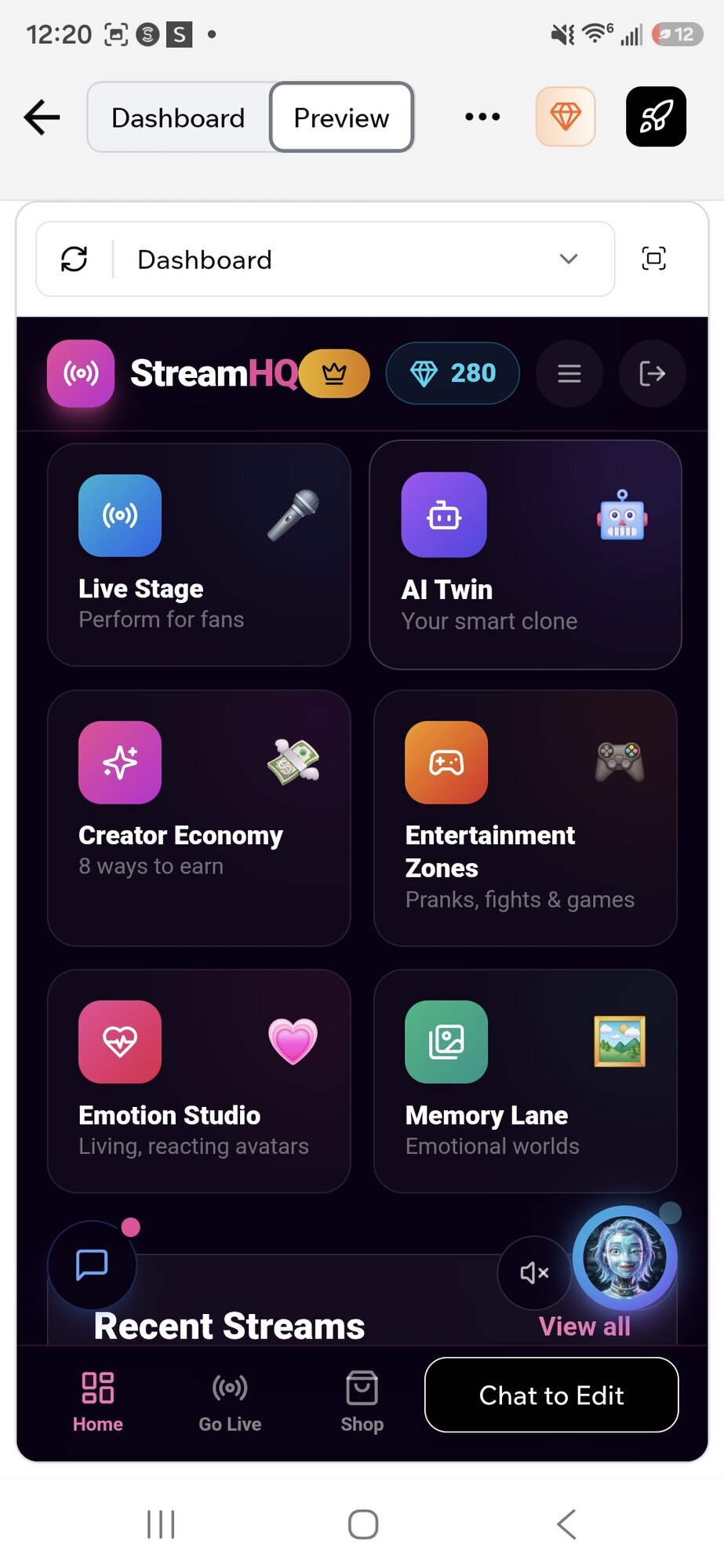Open the Creator Economy card
The image size is (724, 1568).
[199, 818]
